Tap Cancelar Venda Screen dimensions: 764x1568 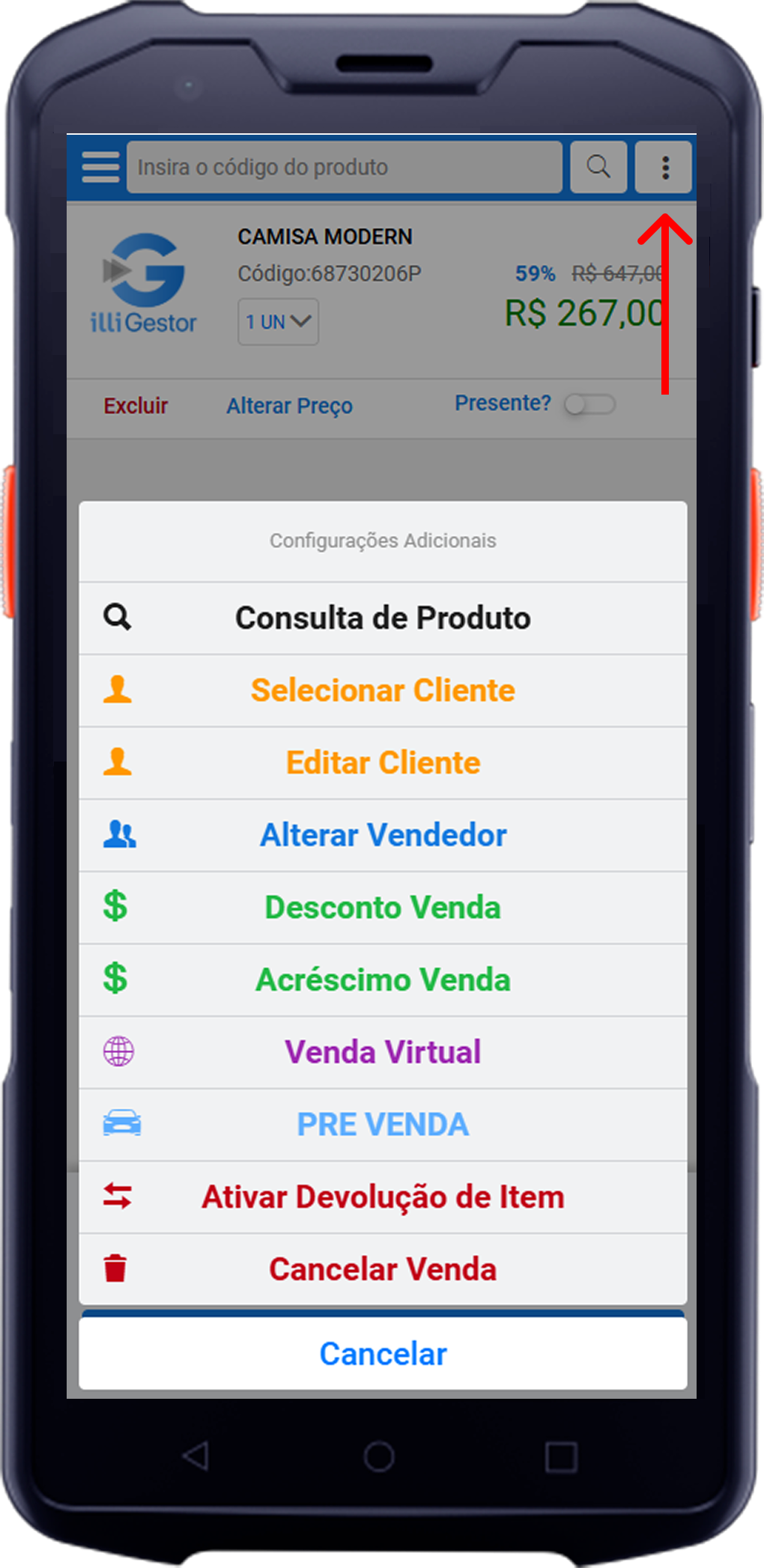coord(383,1270)
